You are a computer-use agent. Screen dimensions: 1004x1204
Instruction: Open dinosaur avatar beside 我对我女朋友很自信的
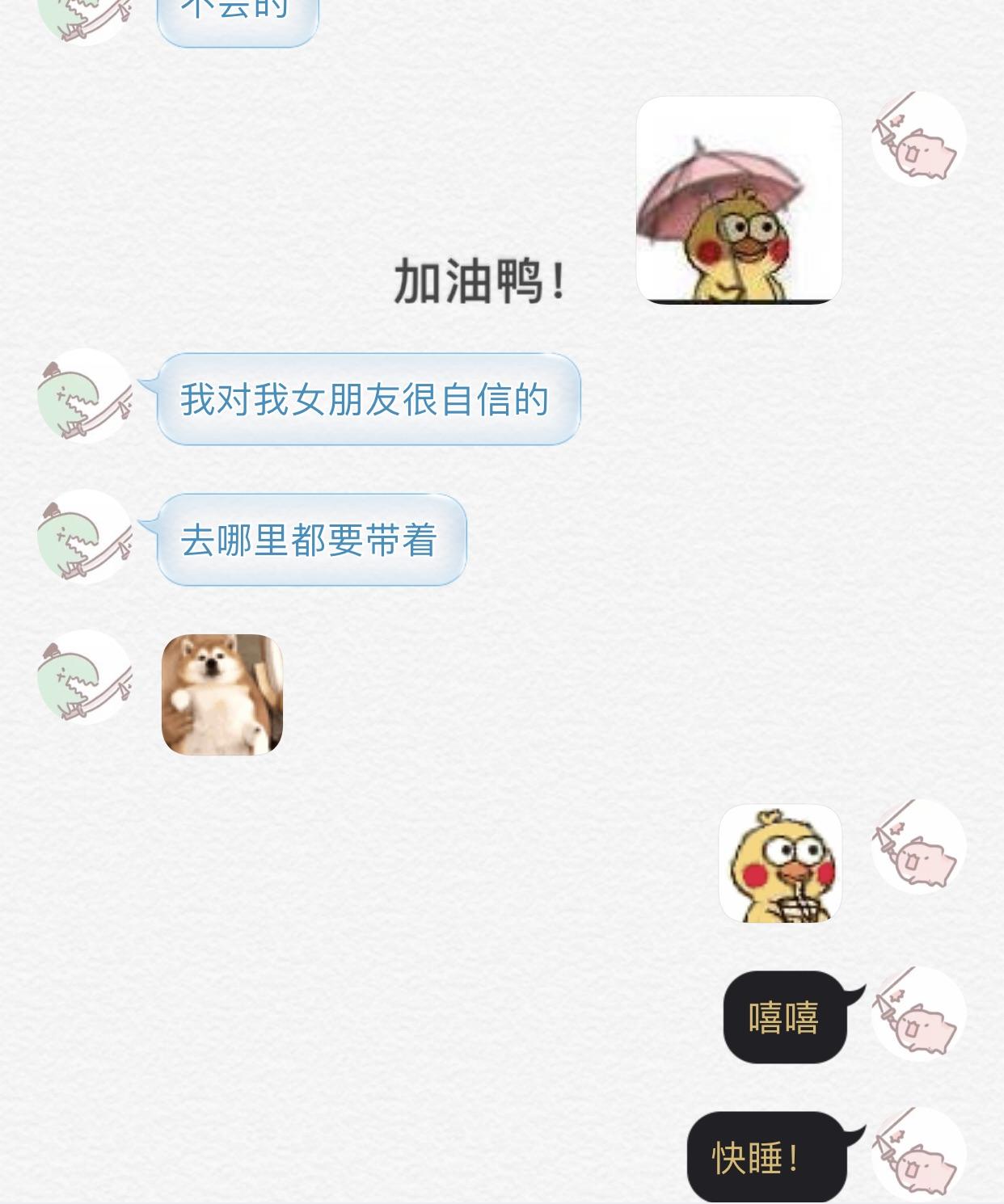coord(85,396)
